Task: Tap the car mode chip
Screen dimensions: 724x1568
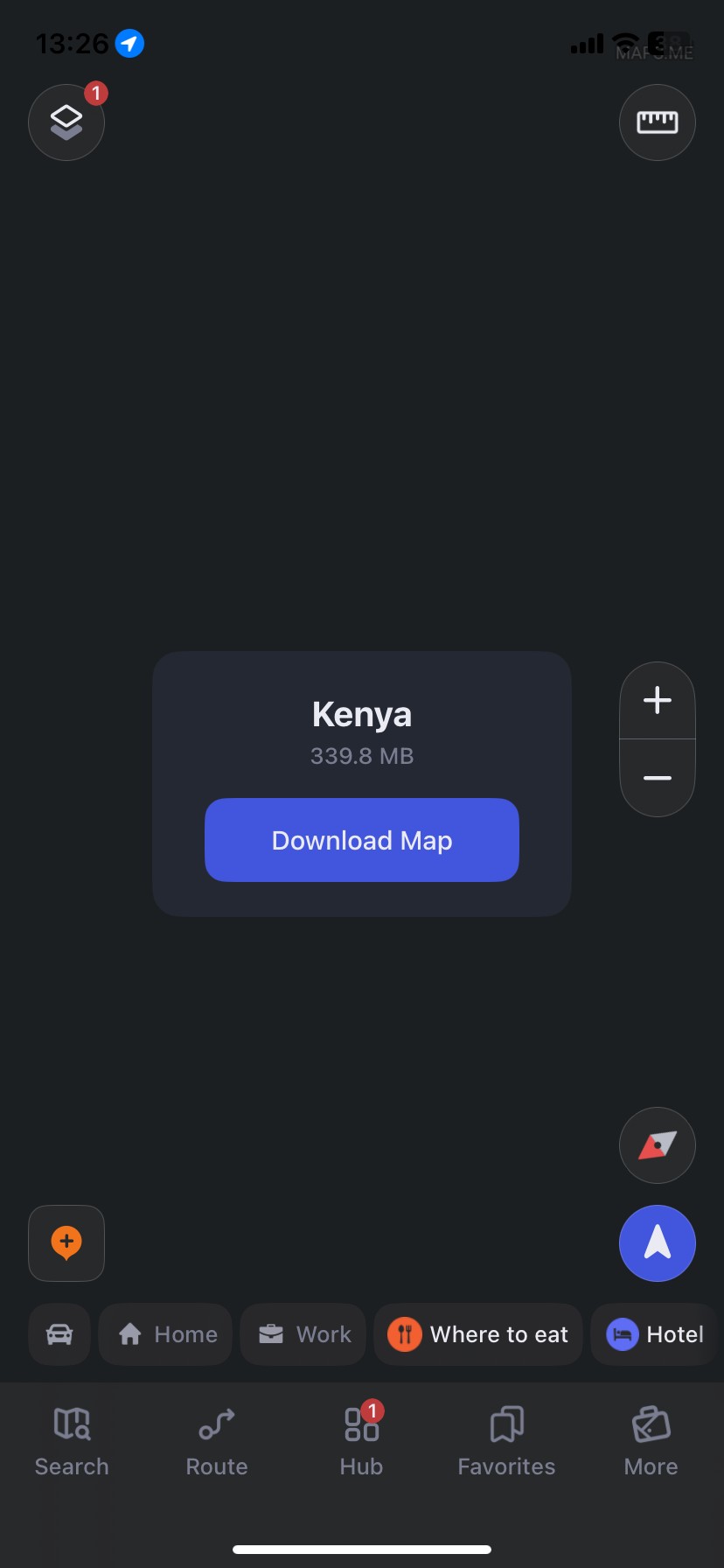Action: 59,1334
